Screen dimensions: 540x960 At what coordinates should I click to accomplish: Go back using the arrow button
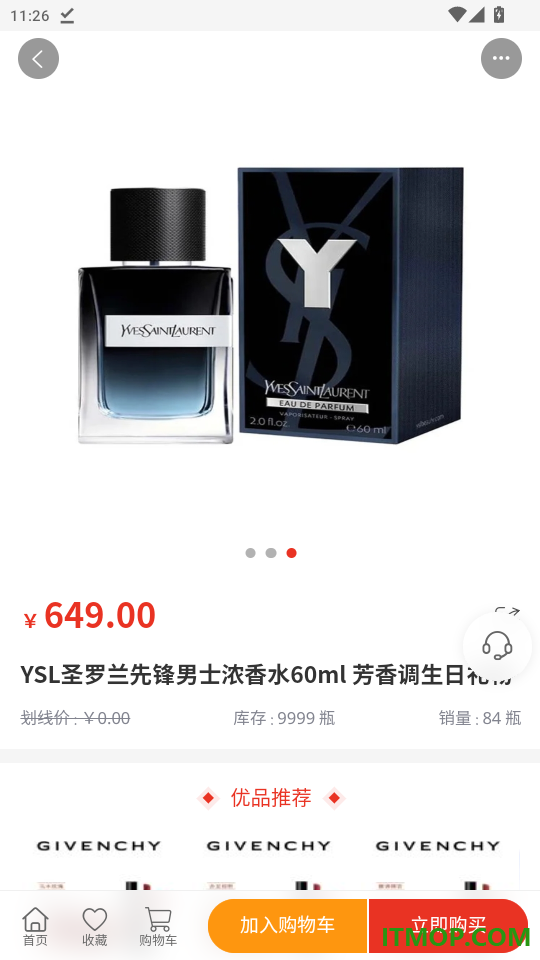(38, 59)
